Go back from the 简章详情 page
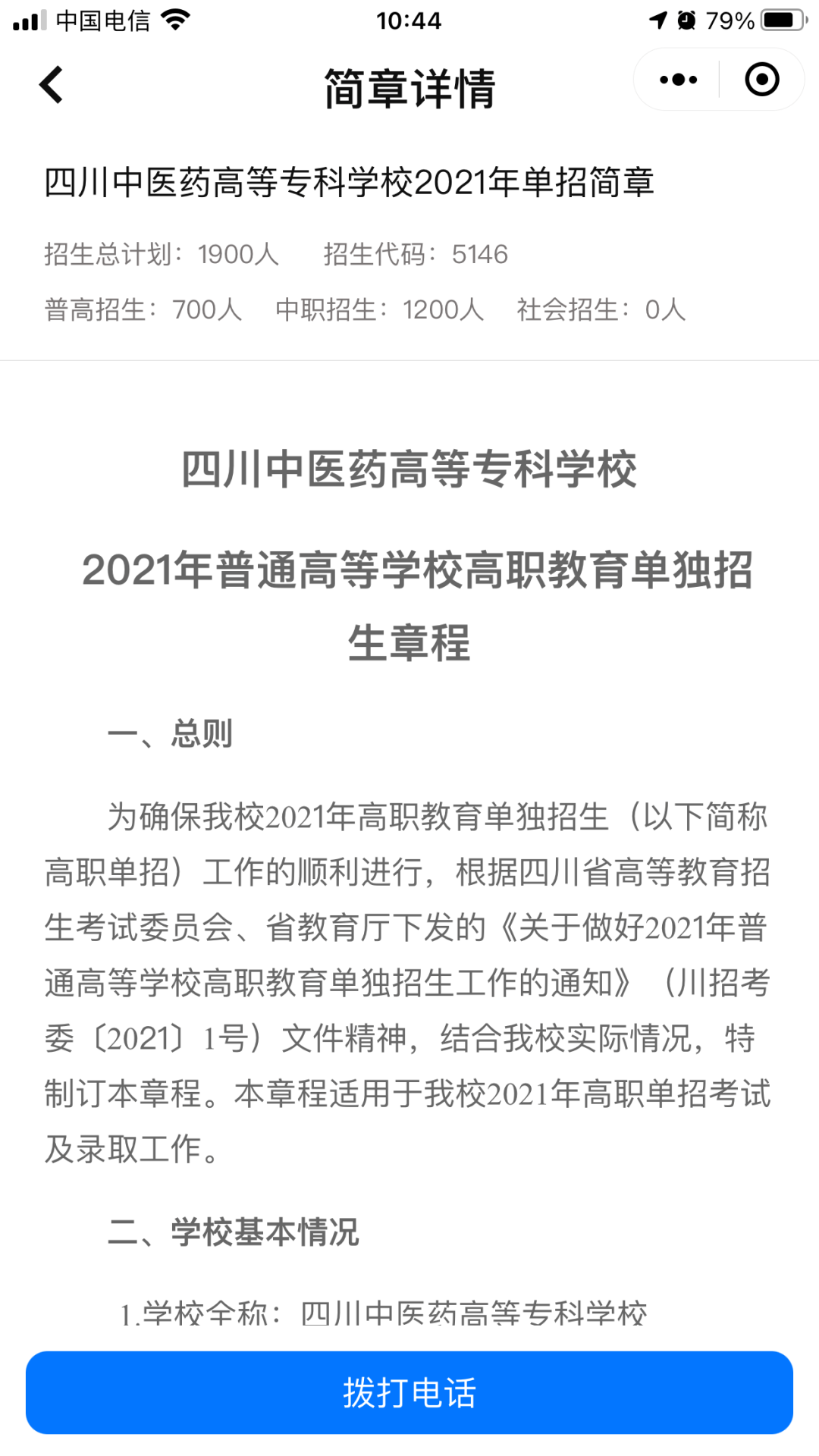This screenshot has width=819, height=1456. (x=51, y=84)
